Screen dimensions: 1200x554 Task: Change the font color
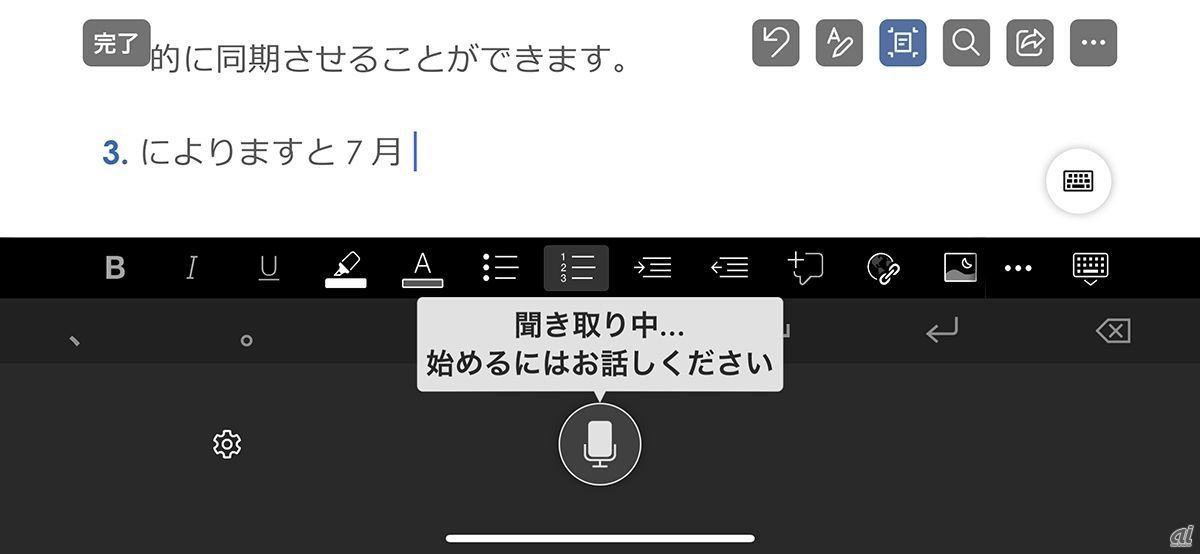click(x=422, y=268)
